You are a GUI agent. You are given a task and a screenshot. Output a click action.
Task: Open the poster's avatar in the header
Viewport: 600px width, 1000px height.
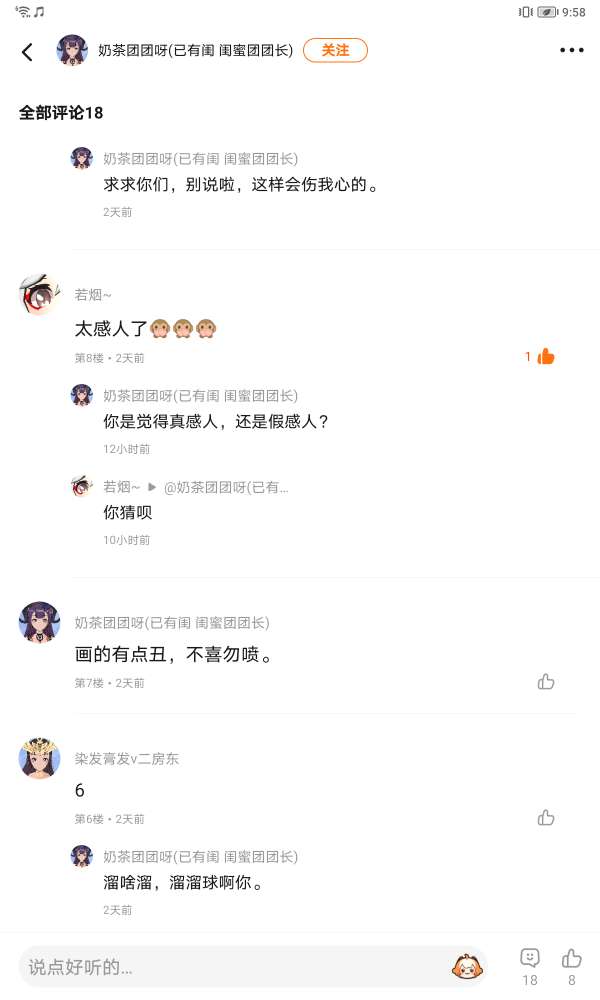click(72, 50)
